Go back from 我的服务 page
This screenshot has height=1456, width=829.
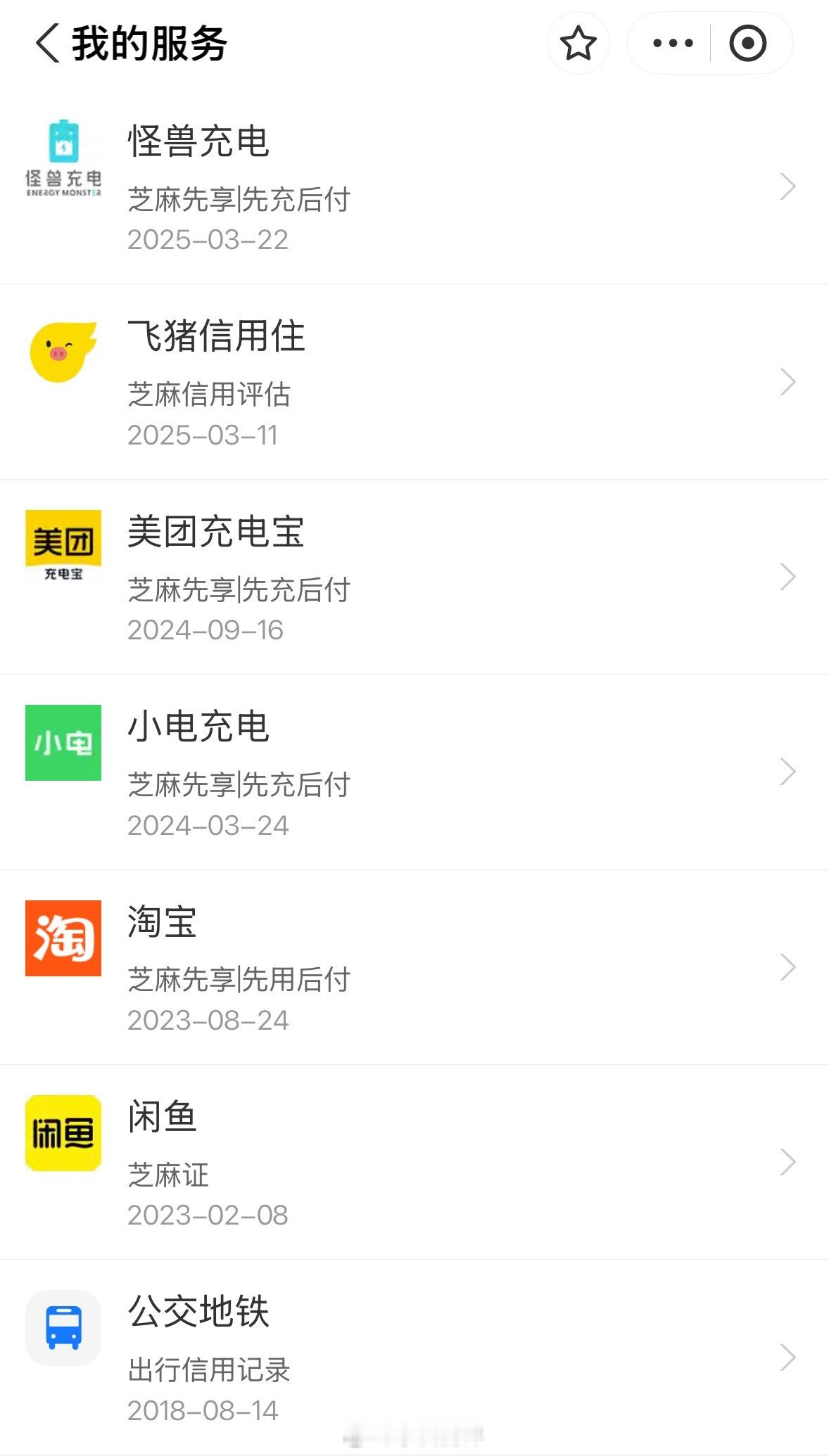point(48,43)
